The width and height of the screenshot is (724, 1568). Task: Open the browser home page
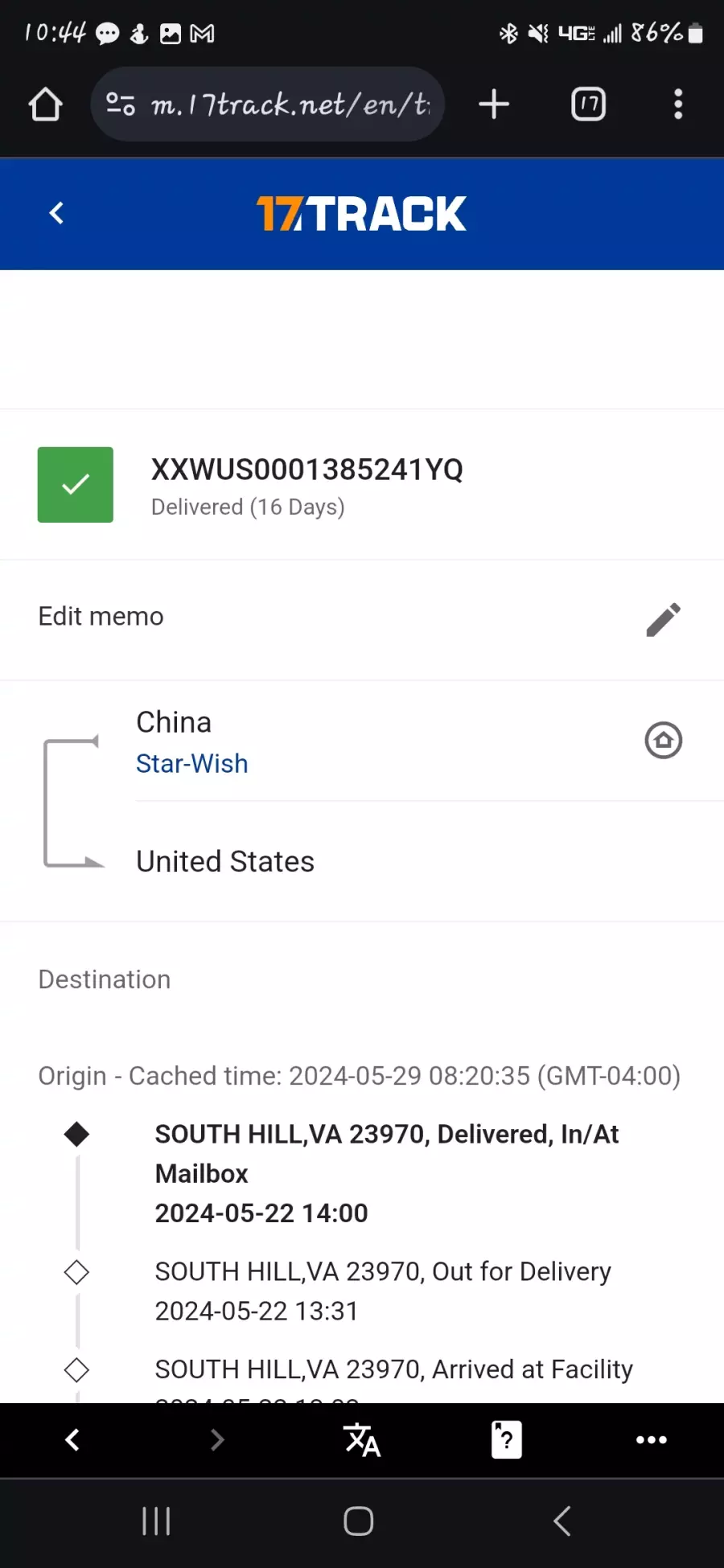pos(46,105)
